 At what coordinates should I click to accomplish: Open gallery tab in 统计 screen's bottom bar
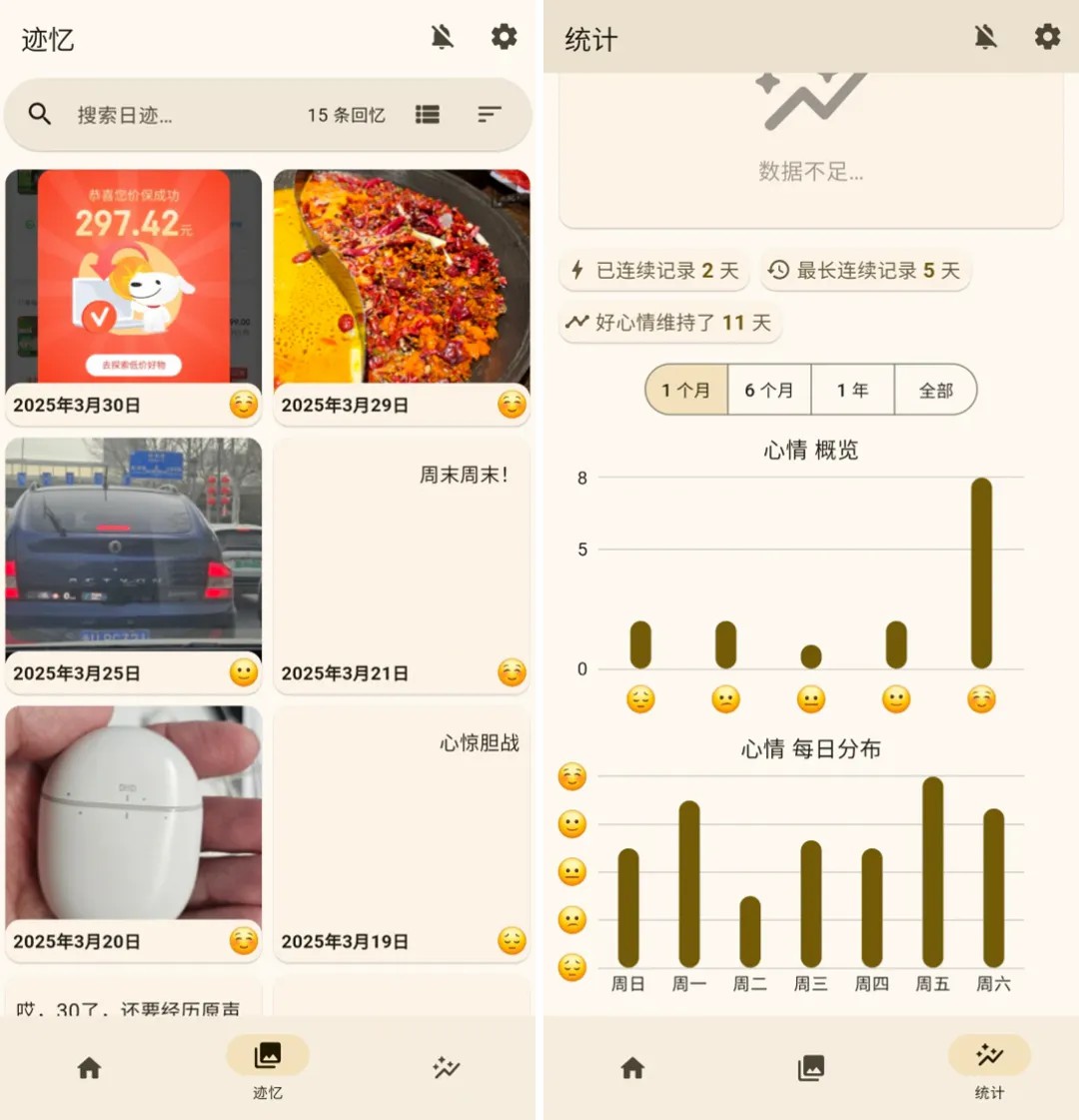[811, 1068]
